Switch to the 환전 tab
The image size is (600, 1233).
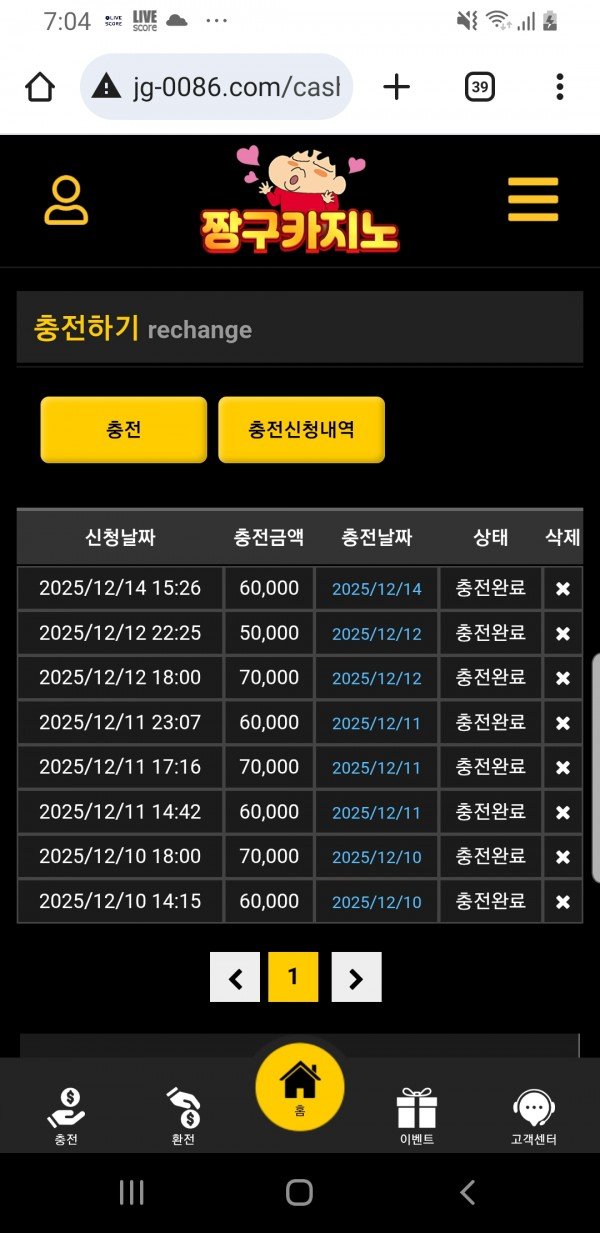tap(183, 1116)
